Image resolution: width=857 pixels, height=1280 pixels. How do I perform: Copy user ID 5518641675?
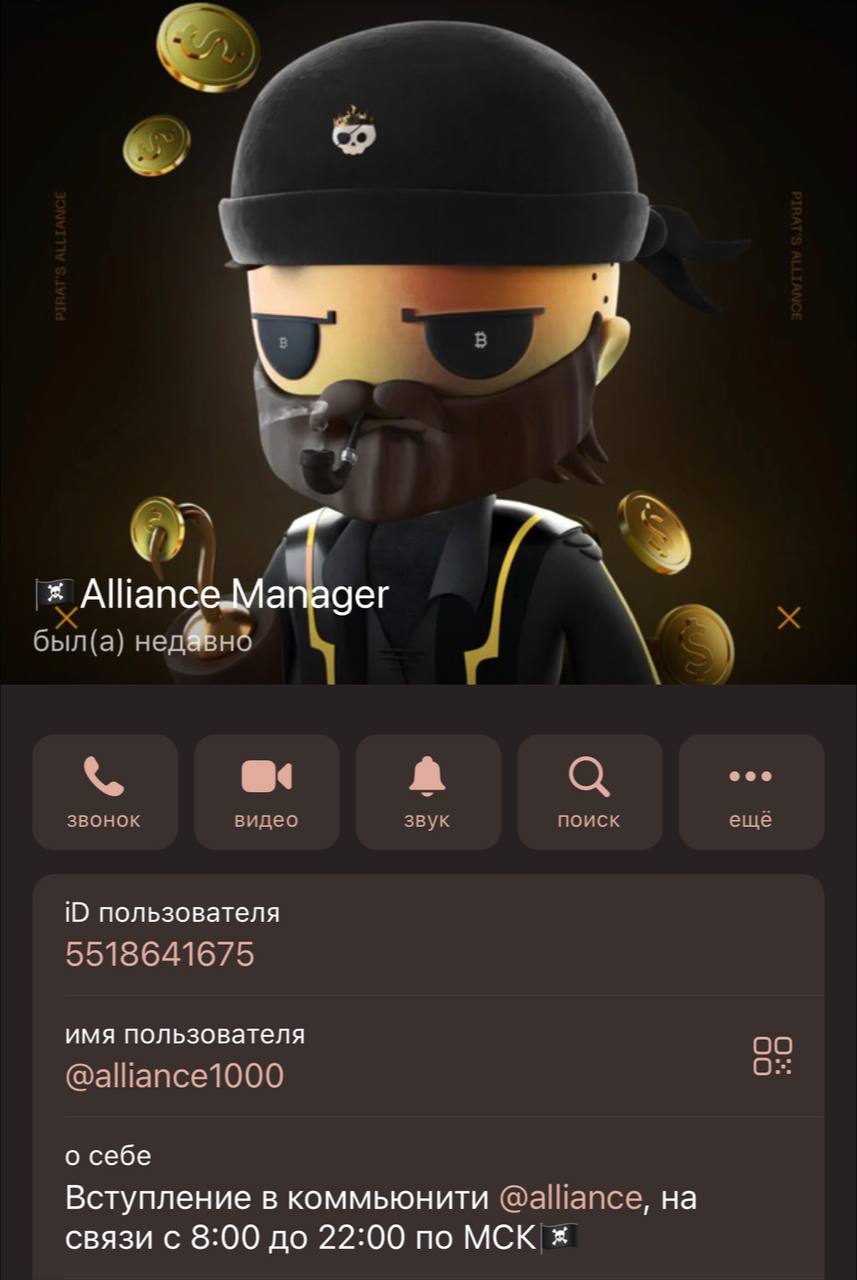coord(160,954)
